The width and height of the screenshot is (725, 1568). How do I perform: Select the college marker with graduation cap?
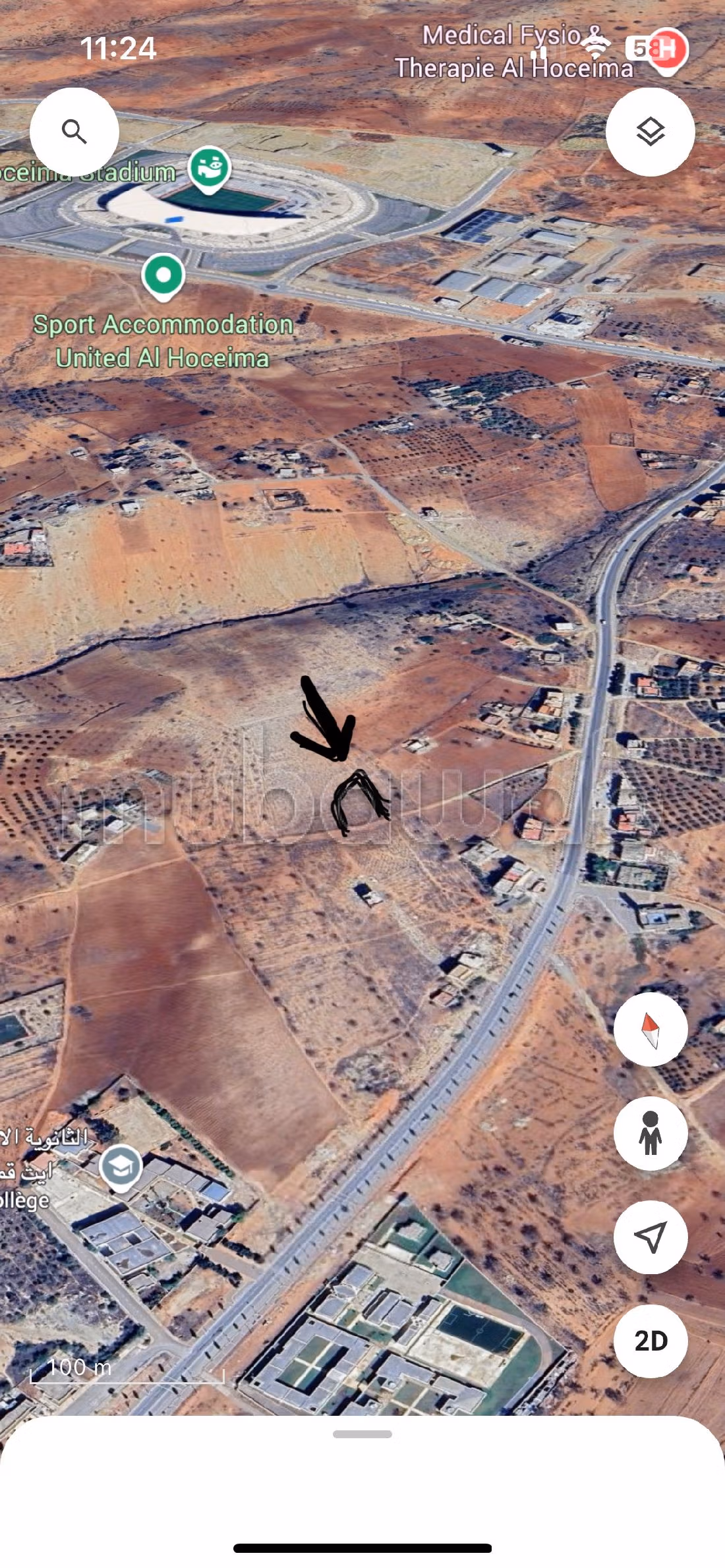click(x=121, y=1167)
